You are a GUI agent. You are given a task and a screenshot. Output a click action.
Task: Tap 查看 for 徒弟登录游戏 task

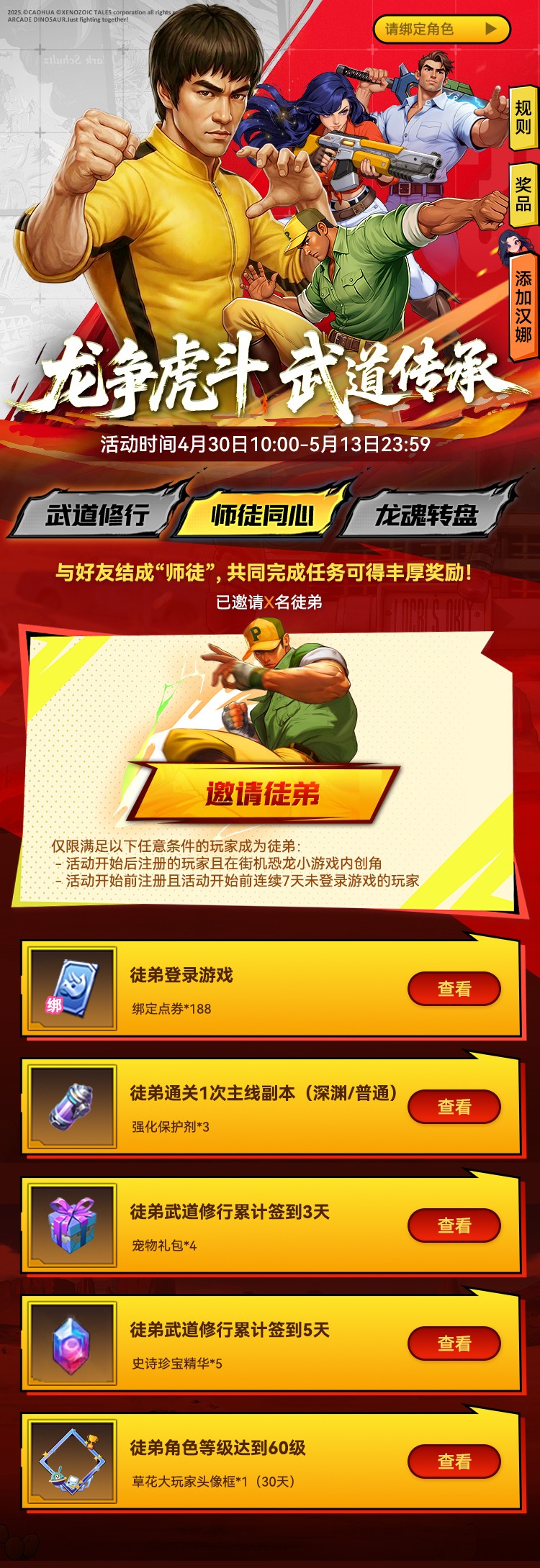tap(454, 989)
